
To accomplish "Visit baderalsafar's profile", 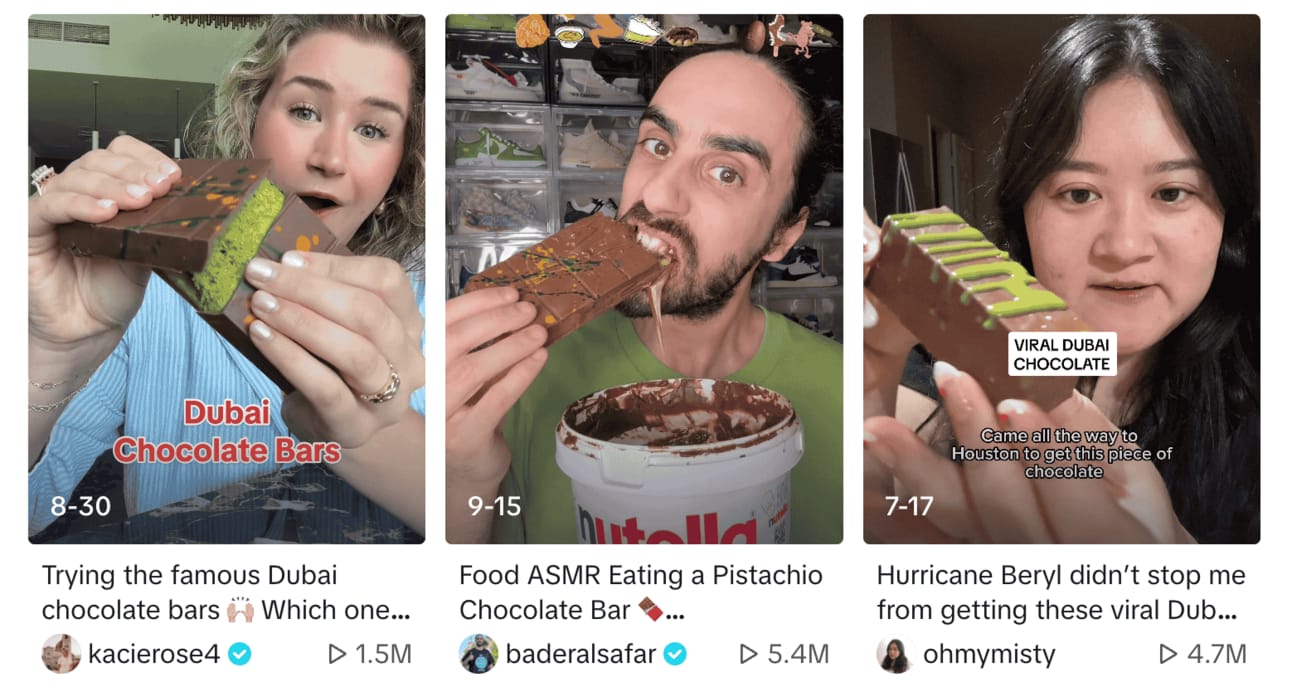I will (580, 654).
